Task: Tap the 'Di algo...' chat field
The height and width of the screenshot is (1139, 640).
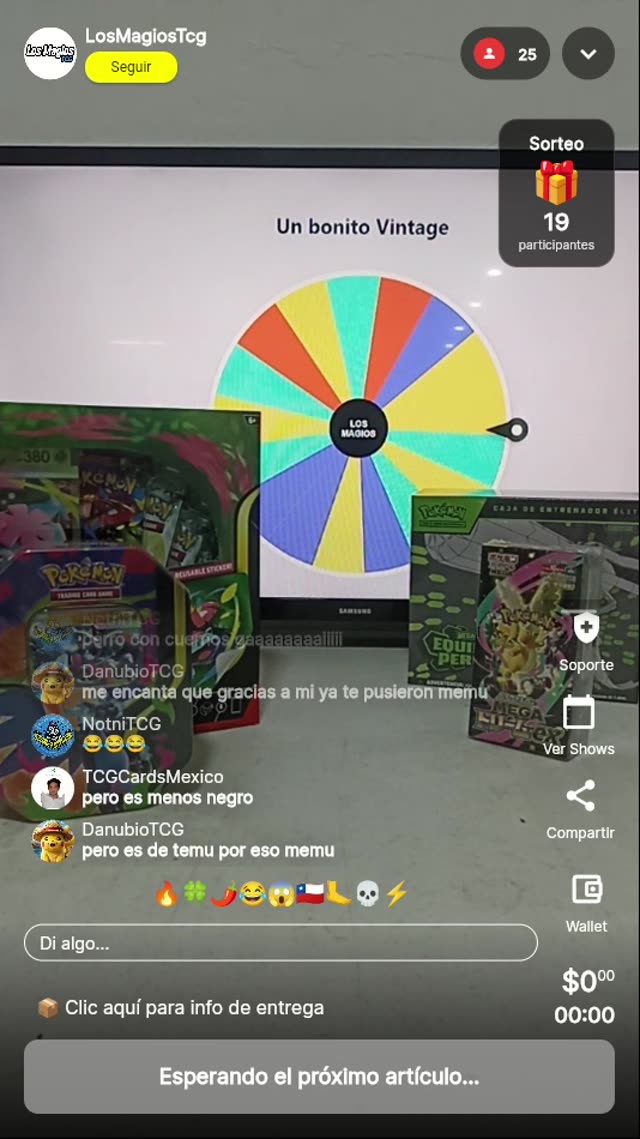Action: (280, 942)
